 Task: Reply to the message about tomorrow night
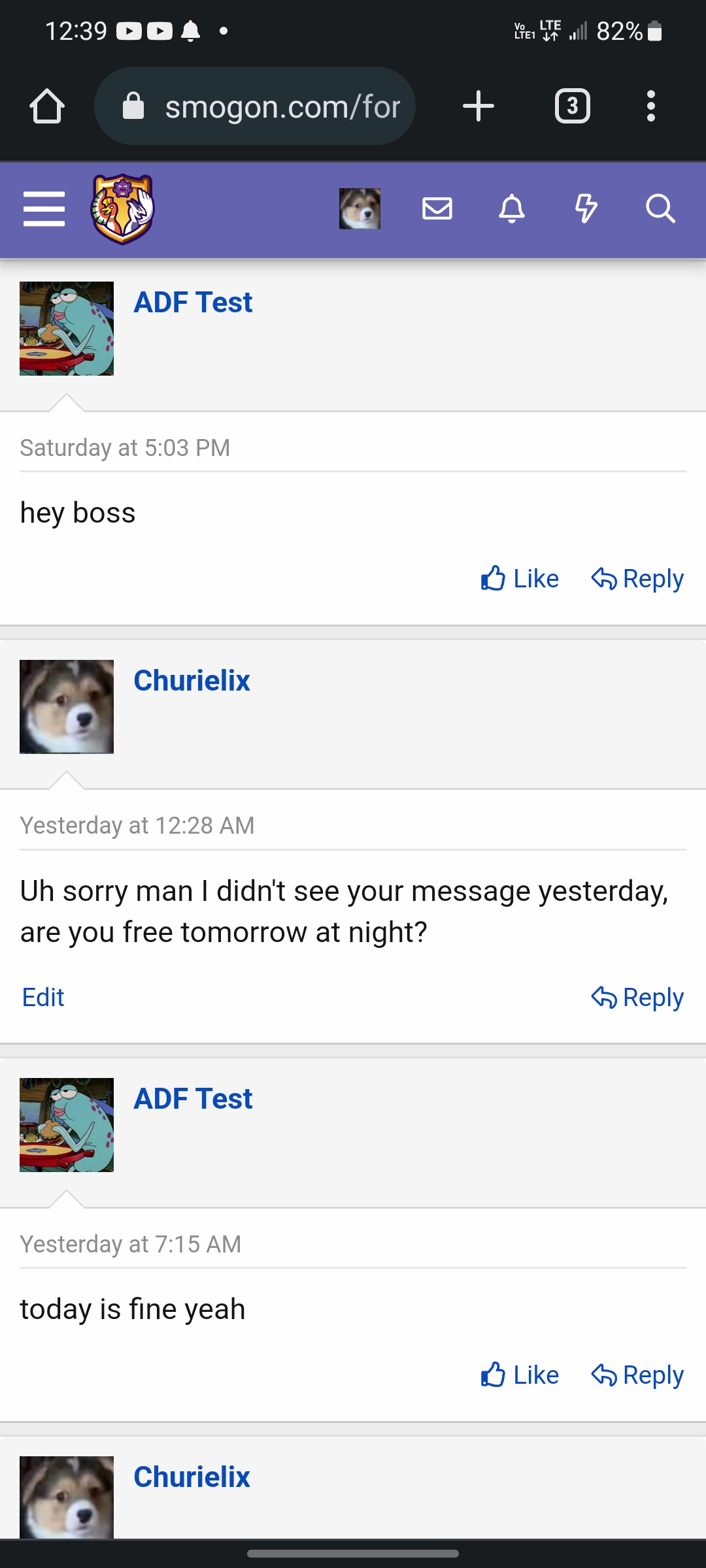[x=637, y=998]
